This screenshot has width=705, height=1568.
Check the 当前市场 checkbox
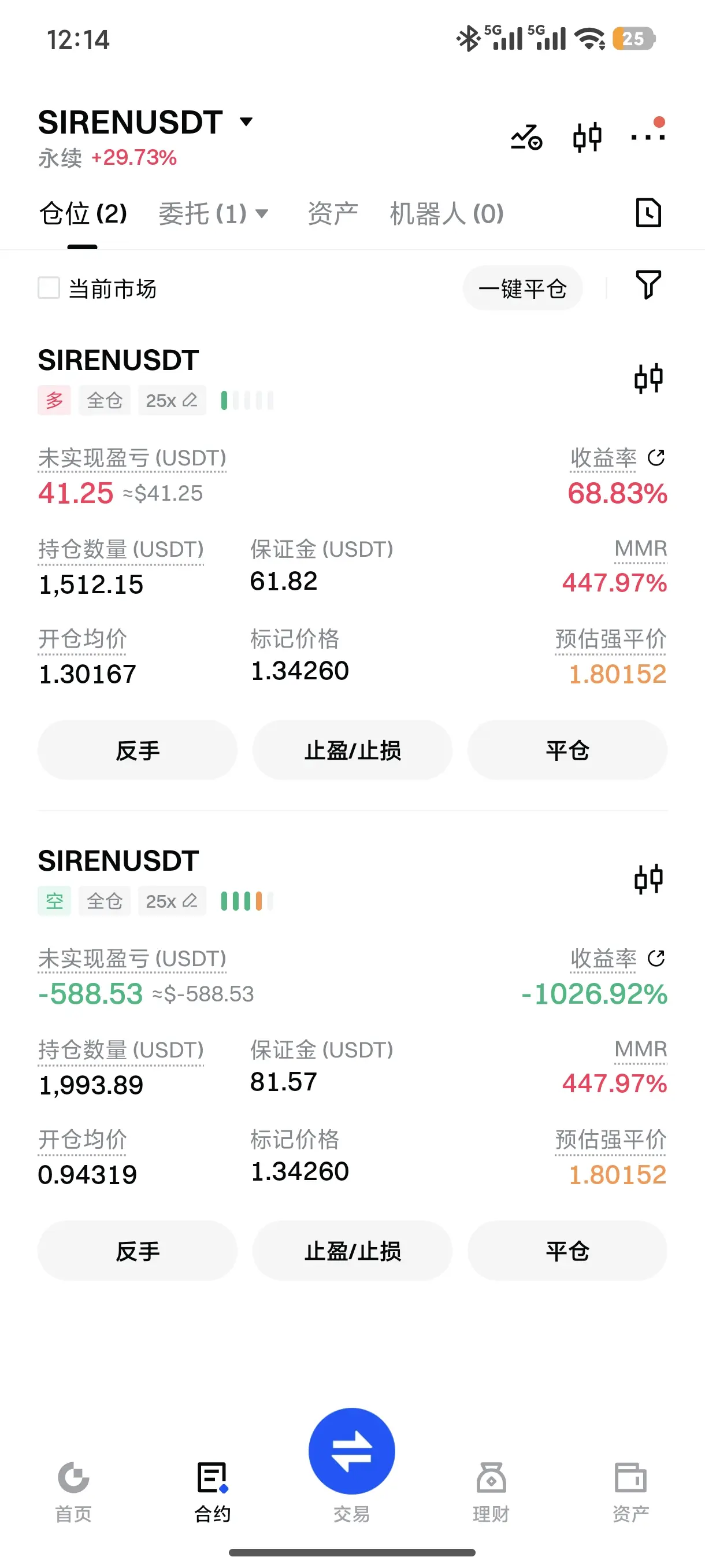49,288
